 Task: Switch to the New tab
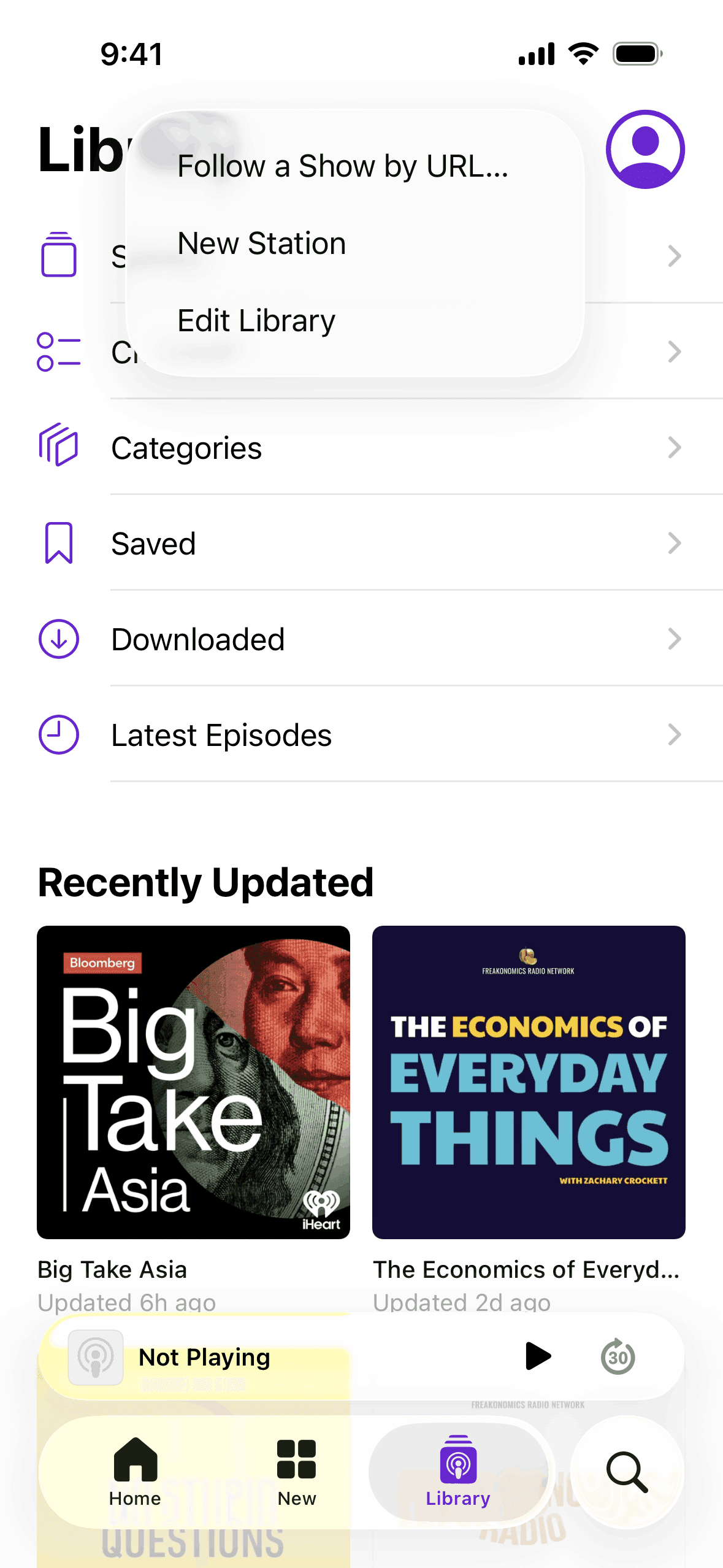[x=297, y=1471]
